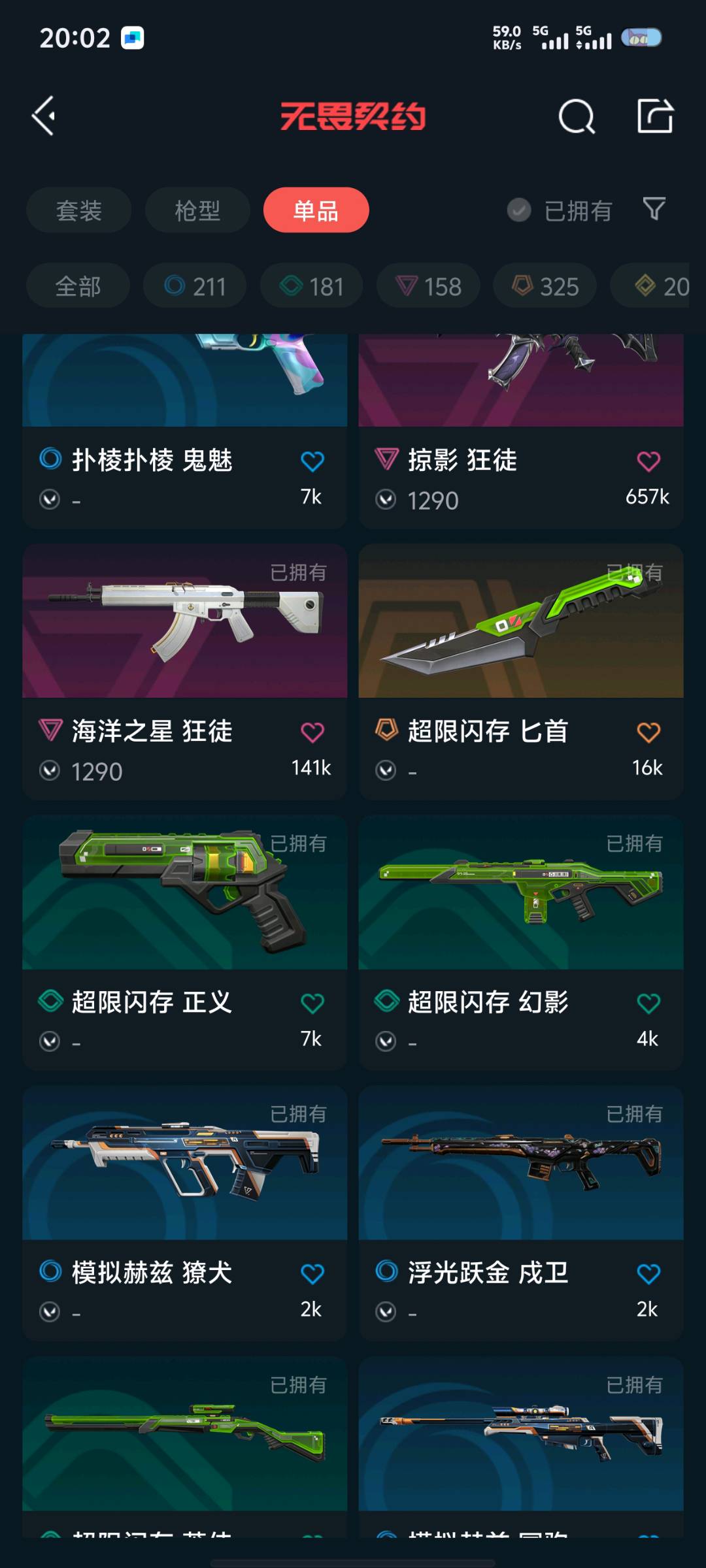Viewport: 706px width, 1568px height.
Task: Open the funnel filter icon
Action: [x=654, y=209]
